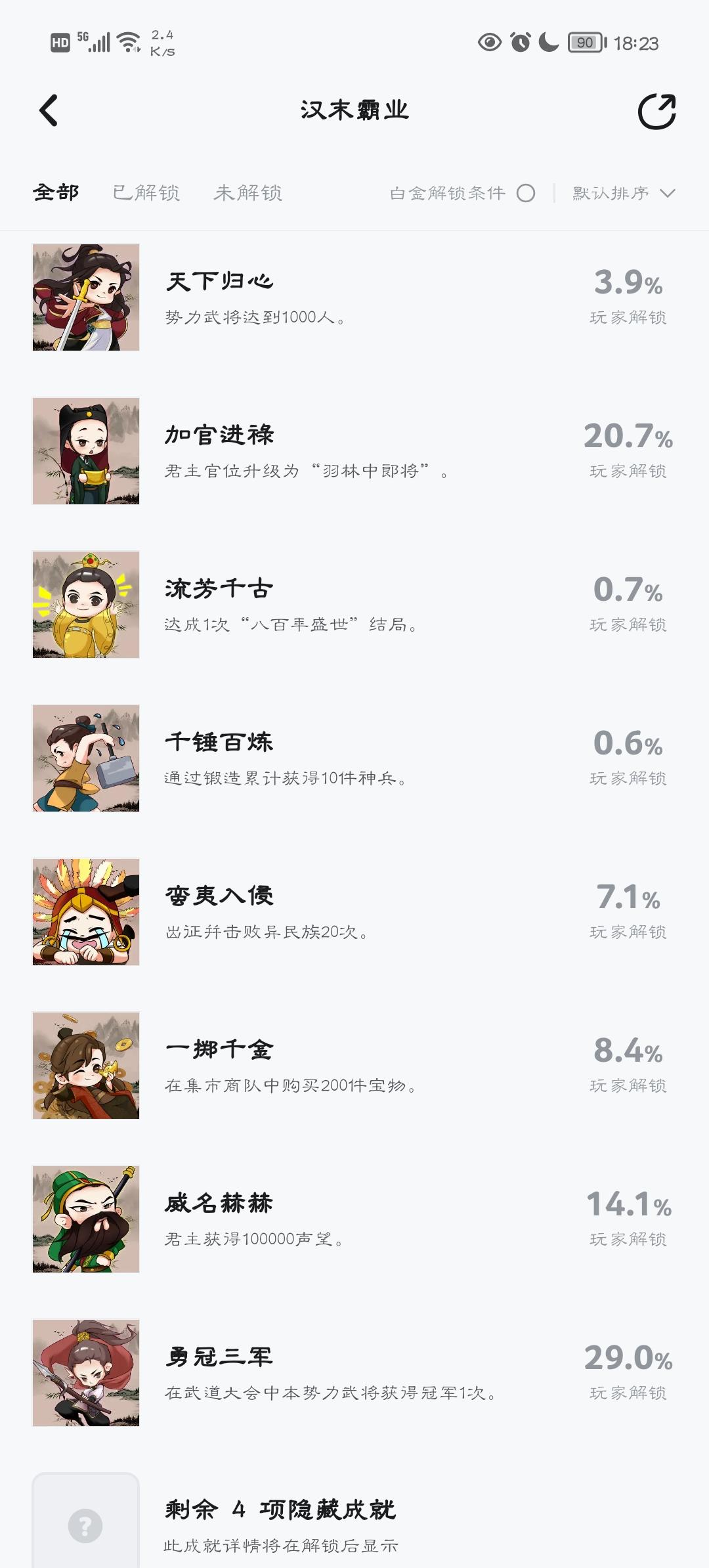Tap the 天下归心 swordswoman thumbnail
The image size is (709, 1568).
point(86,297)
